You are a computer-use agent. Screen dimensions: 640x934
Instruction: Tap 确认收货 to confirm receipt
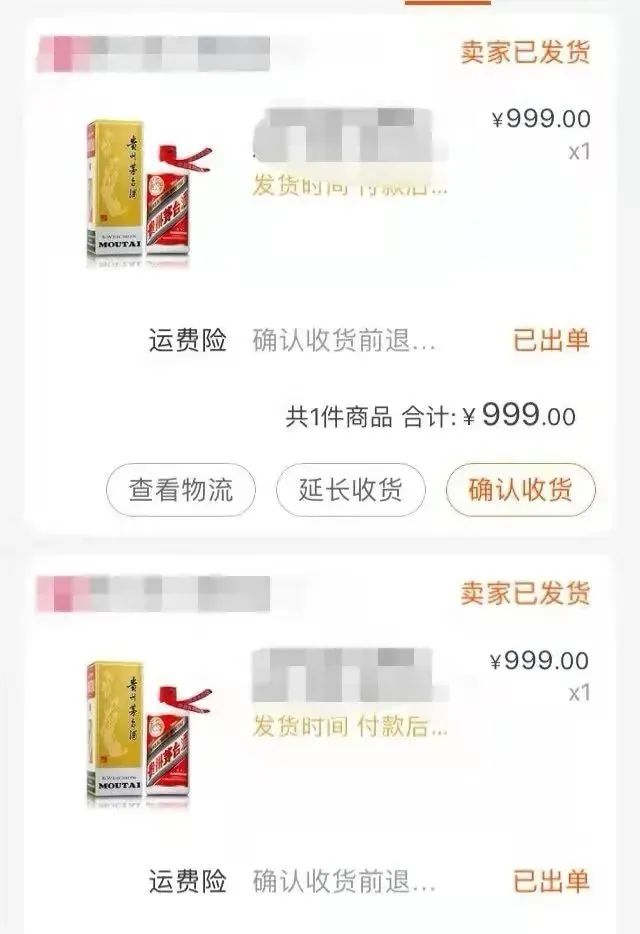pos(520,490)
